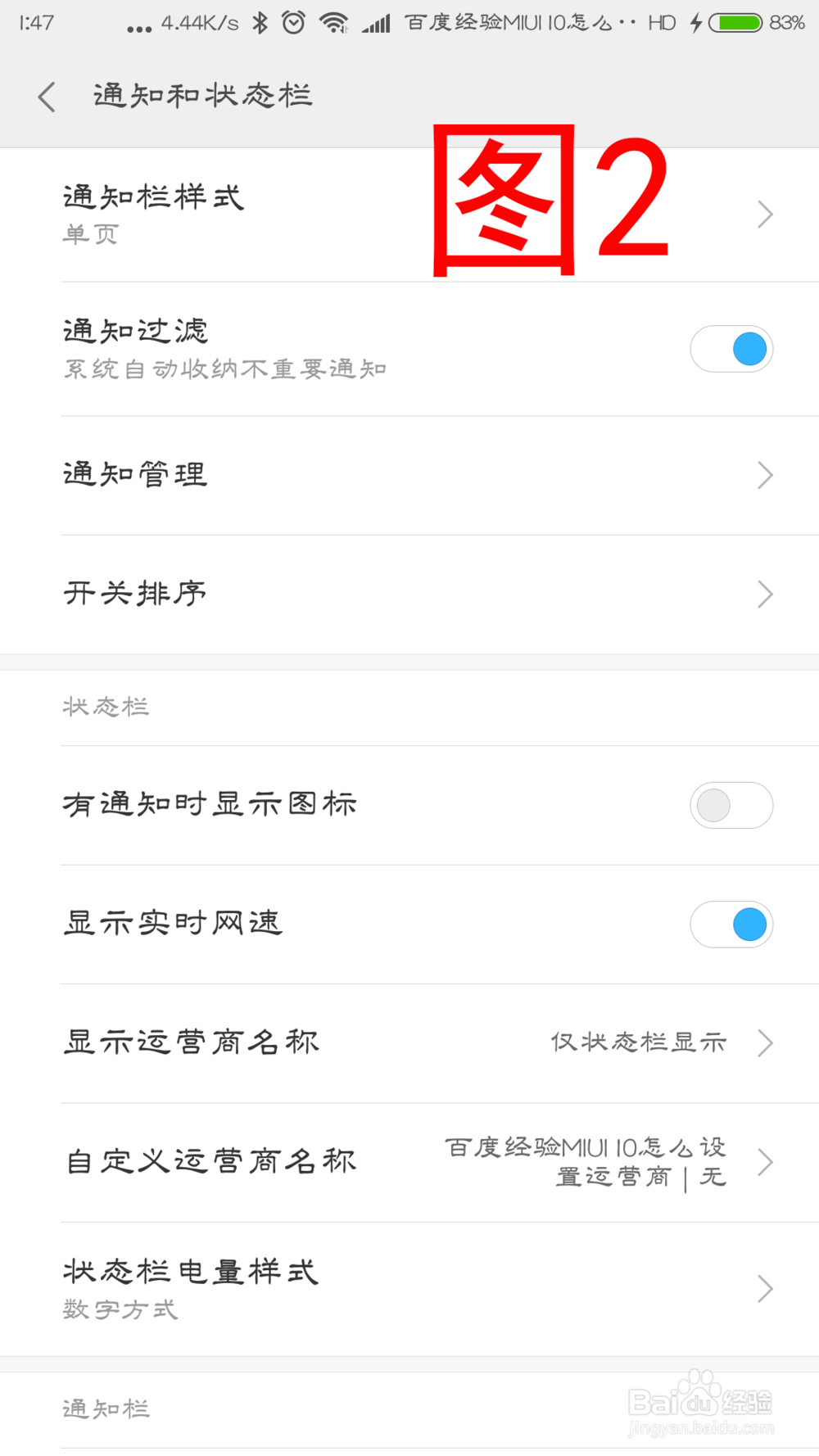This screenshot has width=819, height=1456.
Task: Enable 有通知时显示图标 switch
Action: click(x=731, y=805)
